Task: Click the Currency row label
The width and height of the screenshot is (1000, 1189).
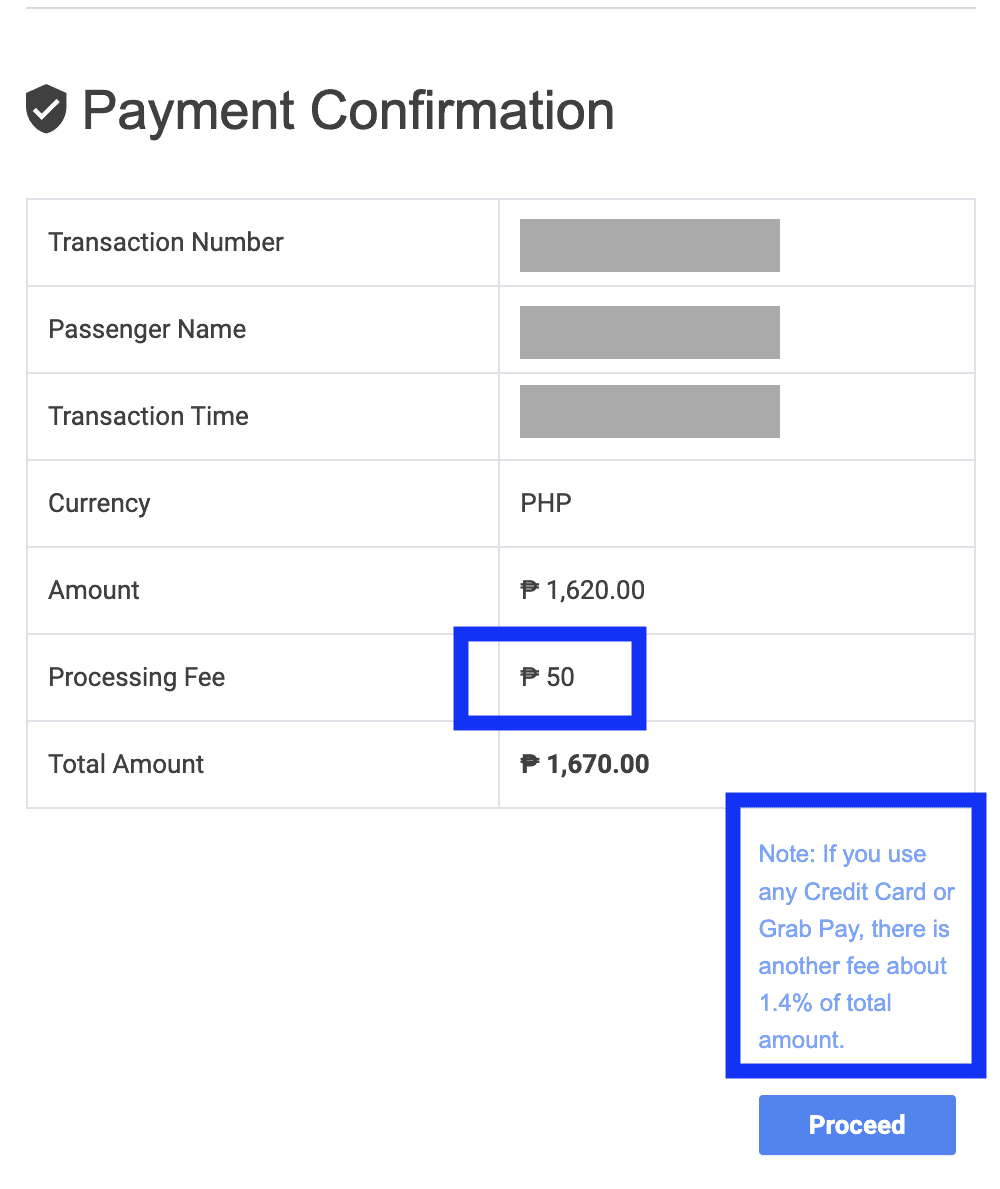Action: coord(99,503)
